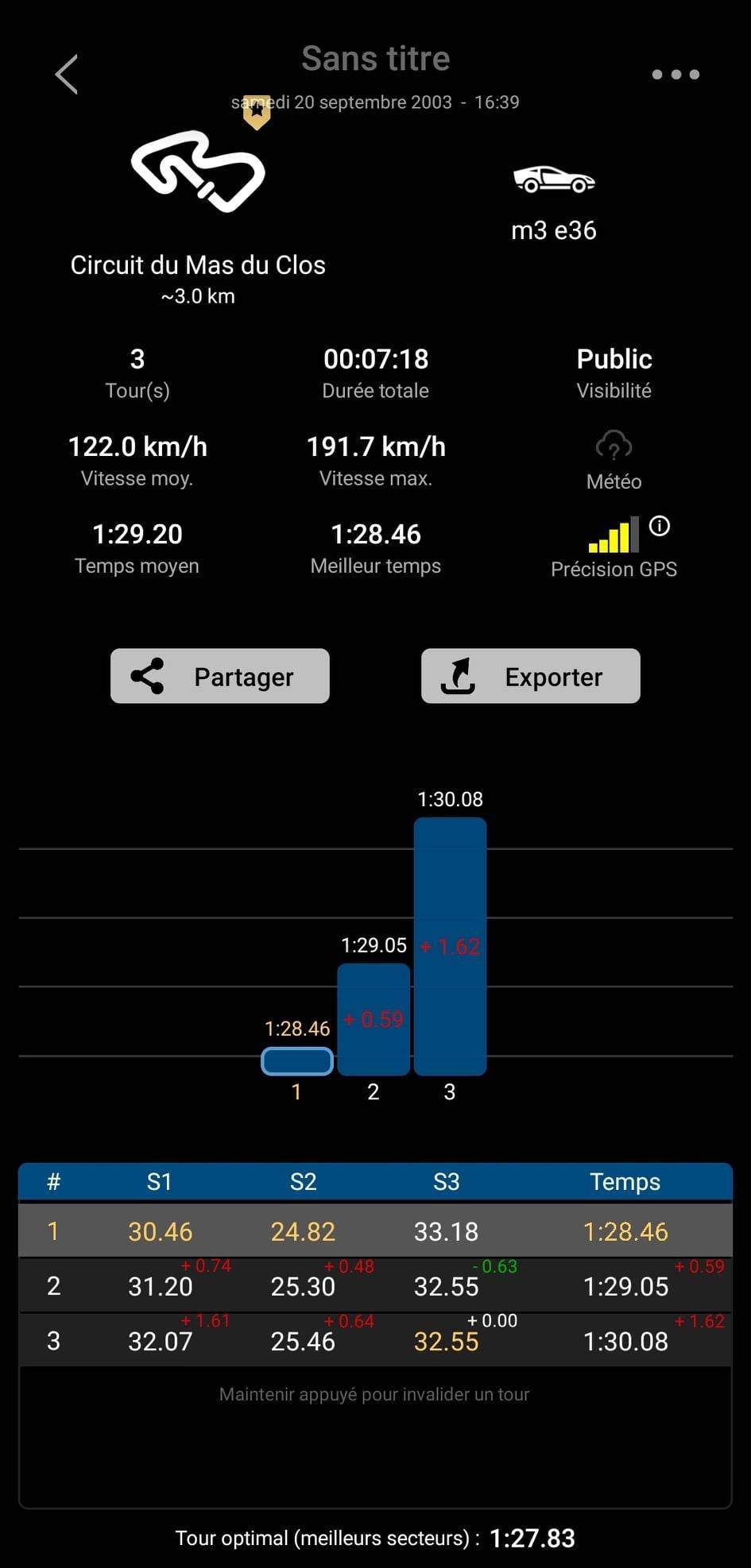The height and width of the screenshot is (1568, 751).
Task: Open the three-dot overflow menu
Action: [676, 75]
